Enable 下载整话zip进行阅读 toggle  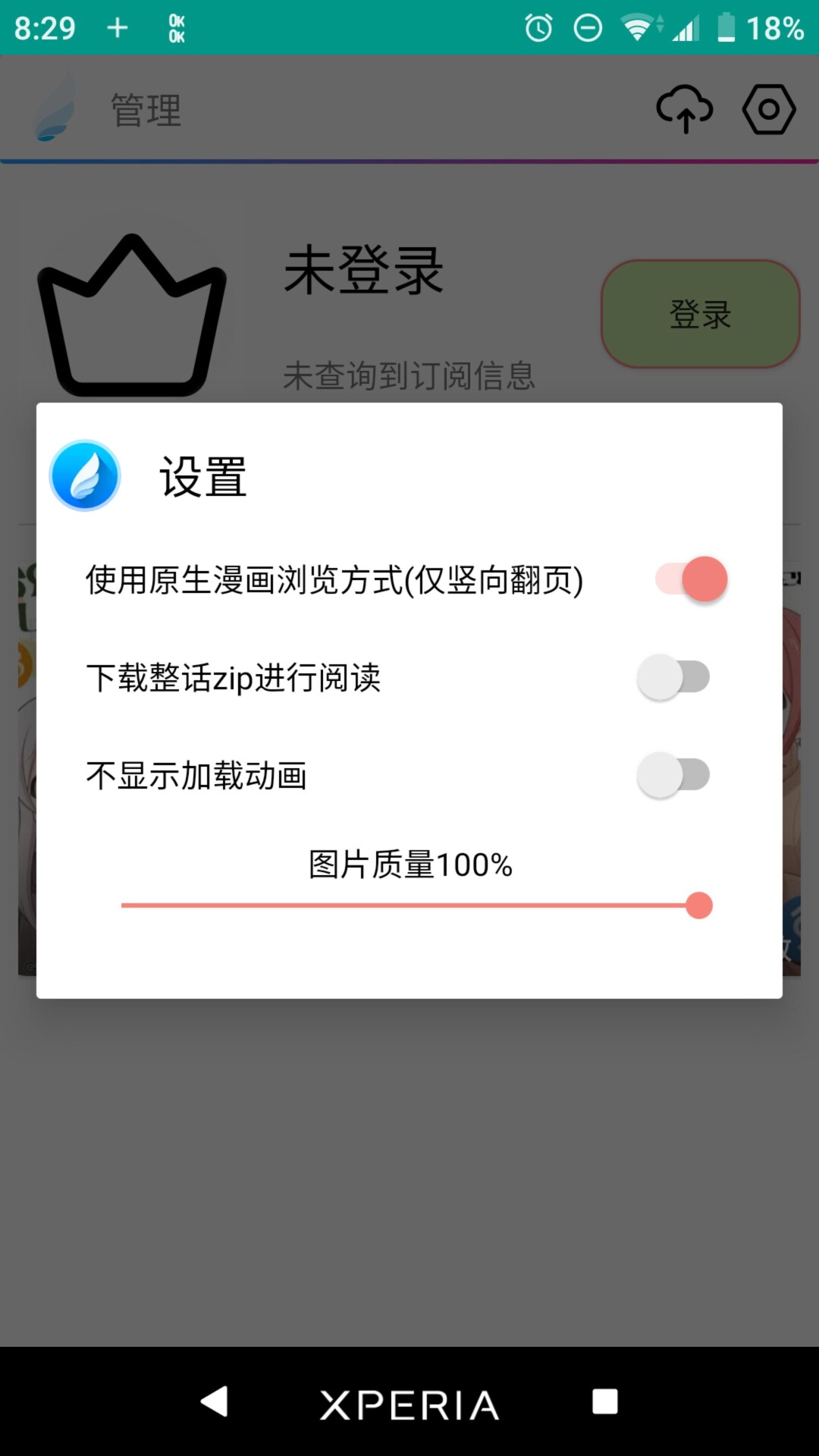(673, 677)
